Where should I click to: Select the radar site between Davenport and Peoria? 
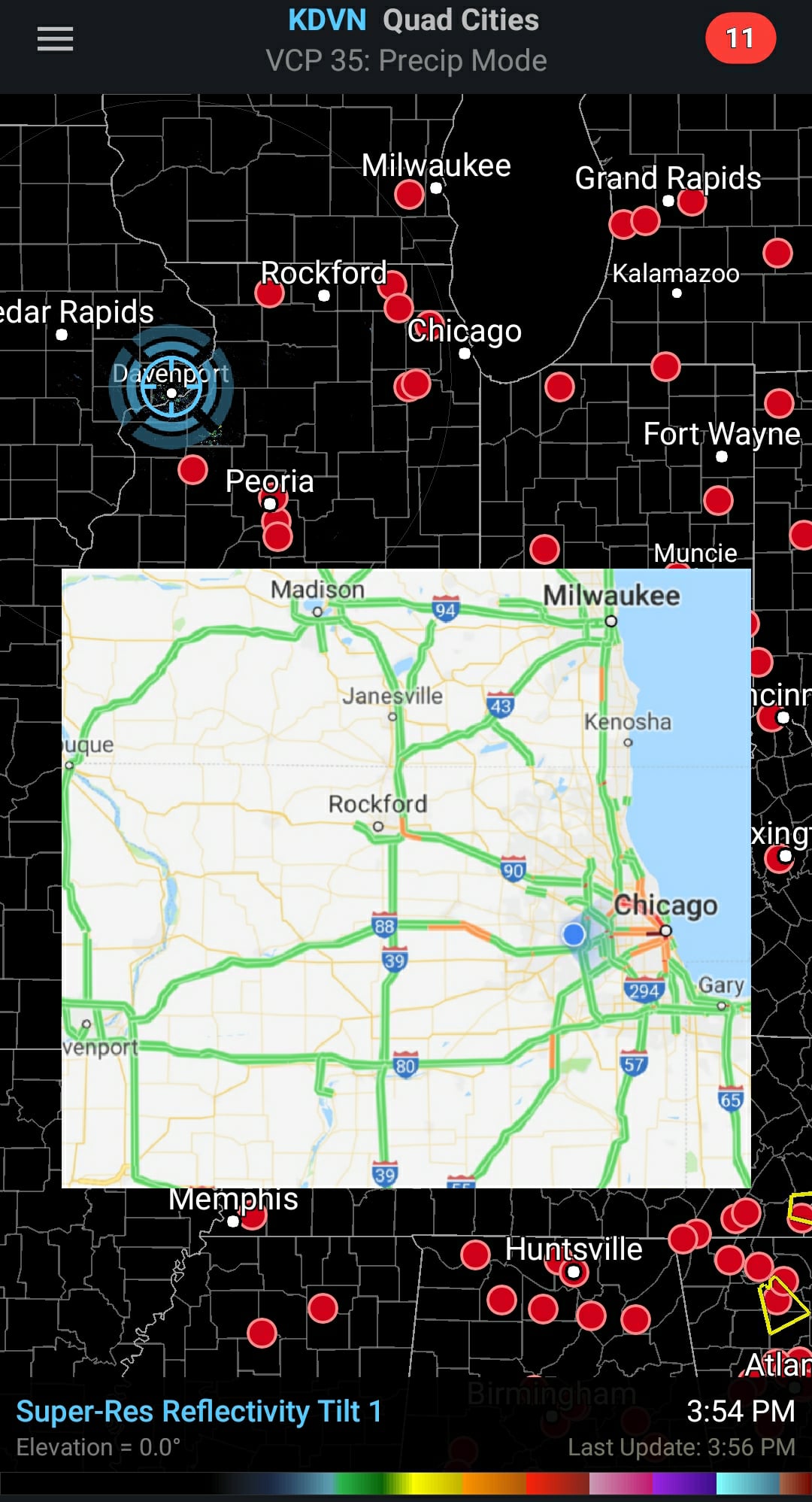193,469
